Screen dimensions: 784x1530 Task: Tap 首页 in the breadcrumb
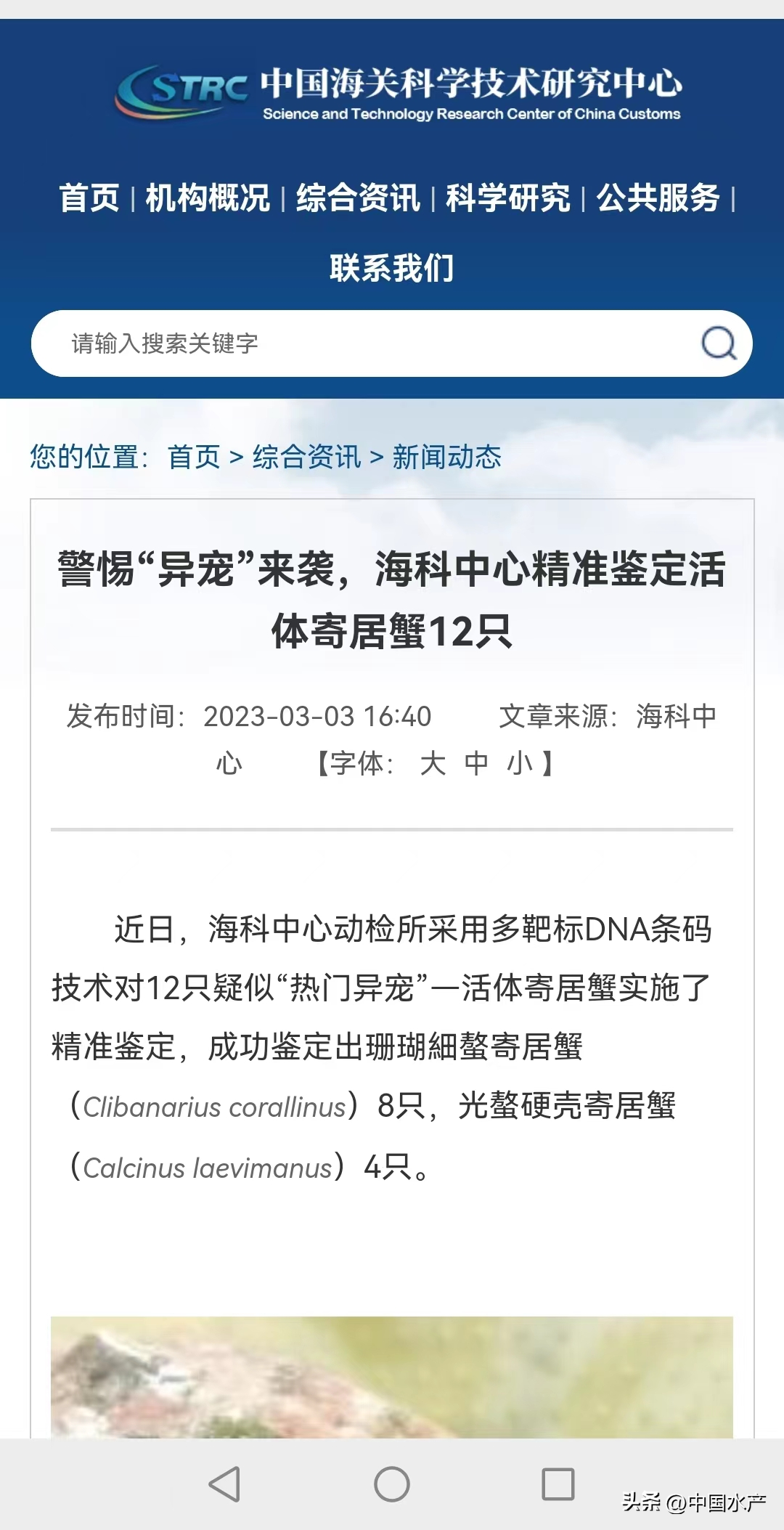tap(194, 457)
